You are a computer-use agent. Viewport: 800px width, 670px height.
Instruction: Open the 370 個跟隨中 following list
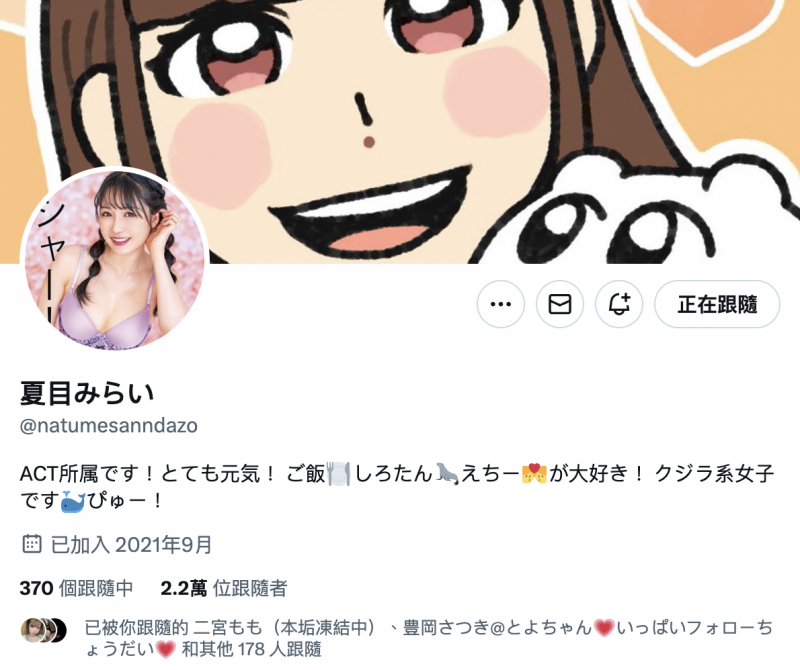(x=77, y=588)
